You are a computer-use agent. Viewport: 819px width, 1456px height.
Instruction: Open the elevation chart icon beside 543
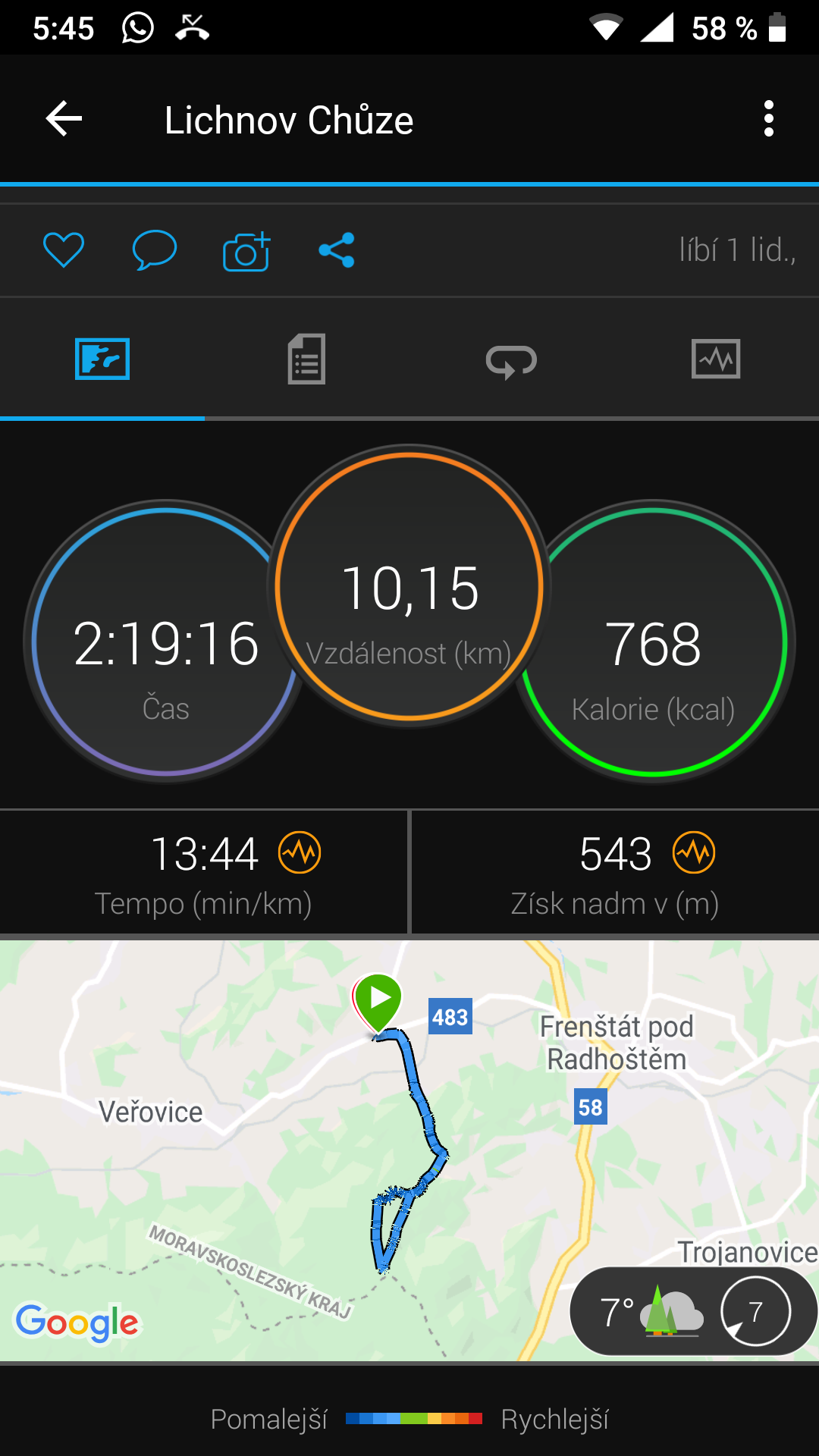[694, 852]
